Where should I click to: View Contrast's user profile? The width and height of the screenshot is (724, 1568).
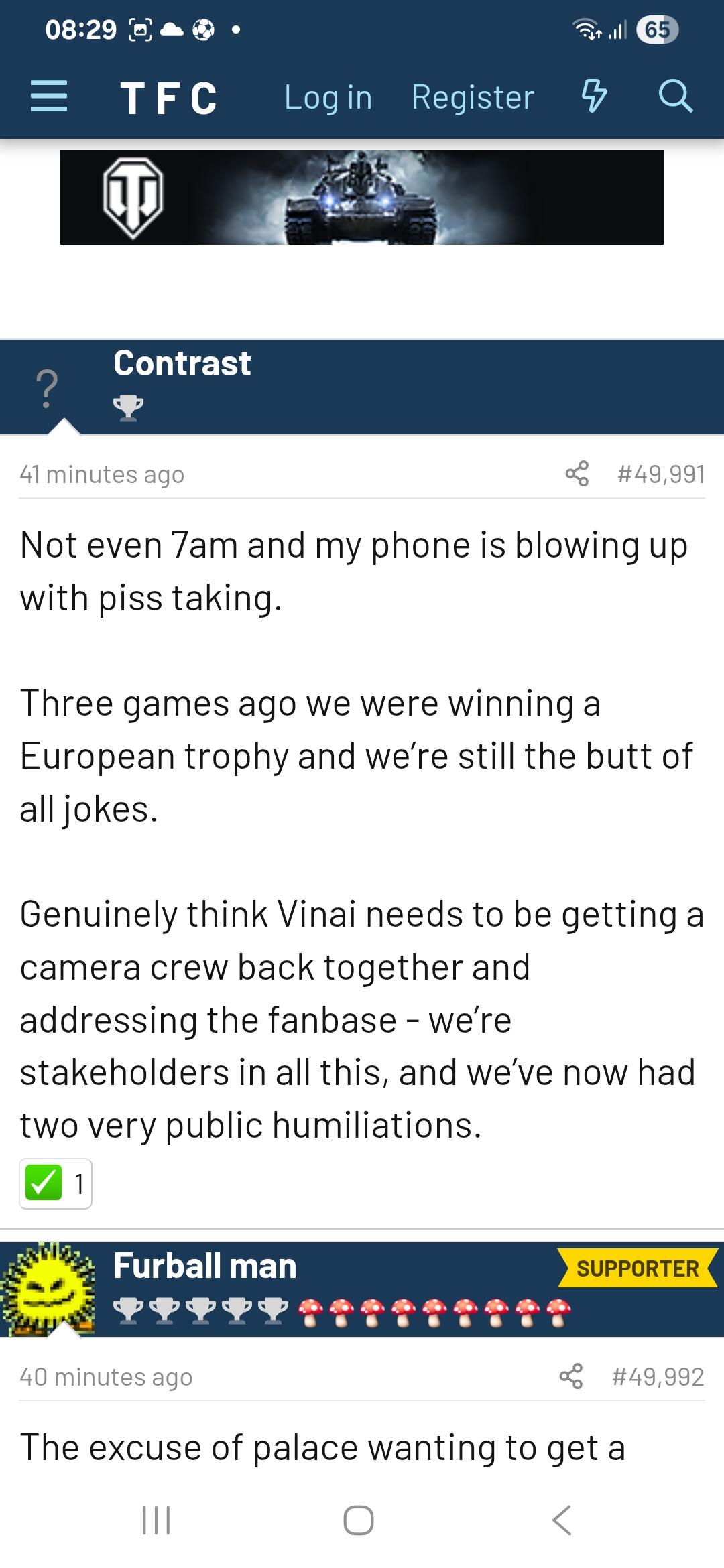click(x=182, y=364)
